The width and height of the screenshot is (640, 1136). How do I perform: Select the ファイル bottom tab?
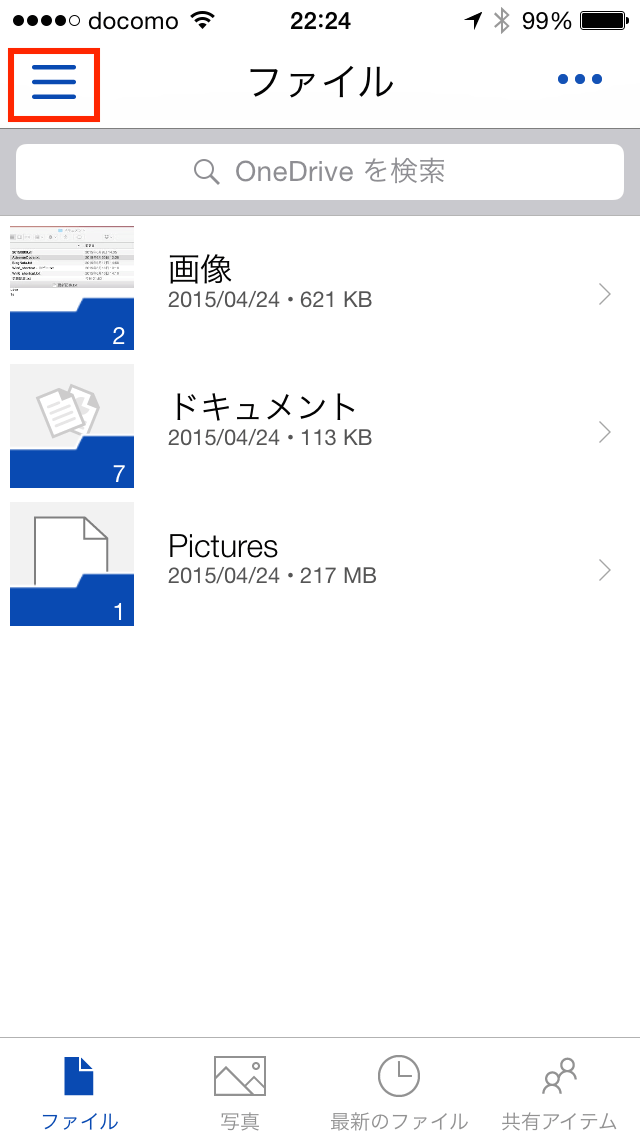click(x=80, y=1090)
